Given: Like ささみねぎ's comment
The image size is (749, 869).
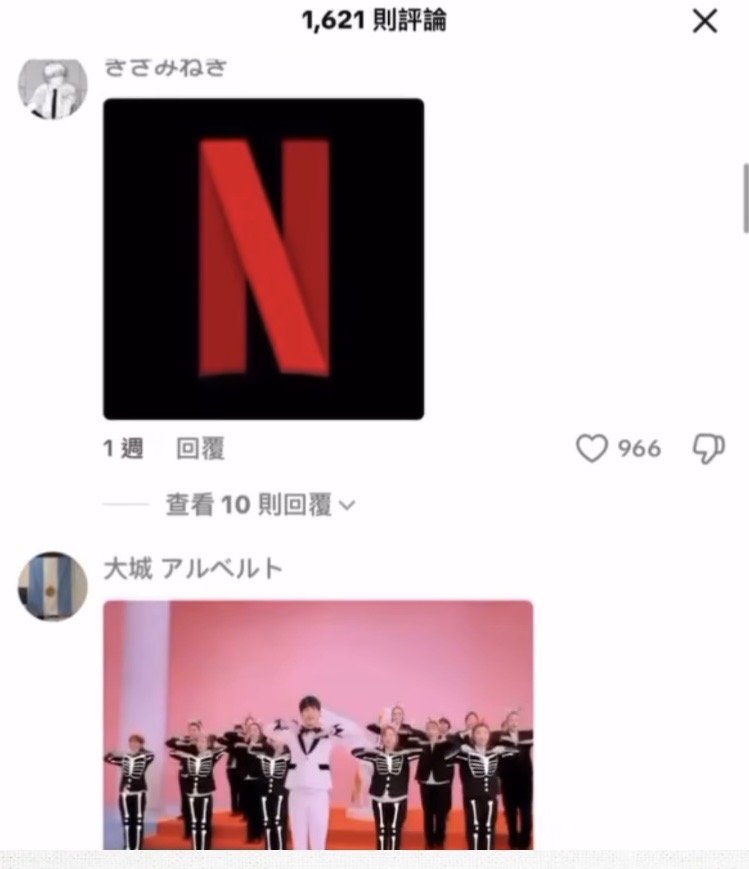Looking at the screenshot, I should point(593,449).
